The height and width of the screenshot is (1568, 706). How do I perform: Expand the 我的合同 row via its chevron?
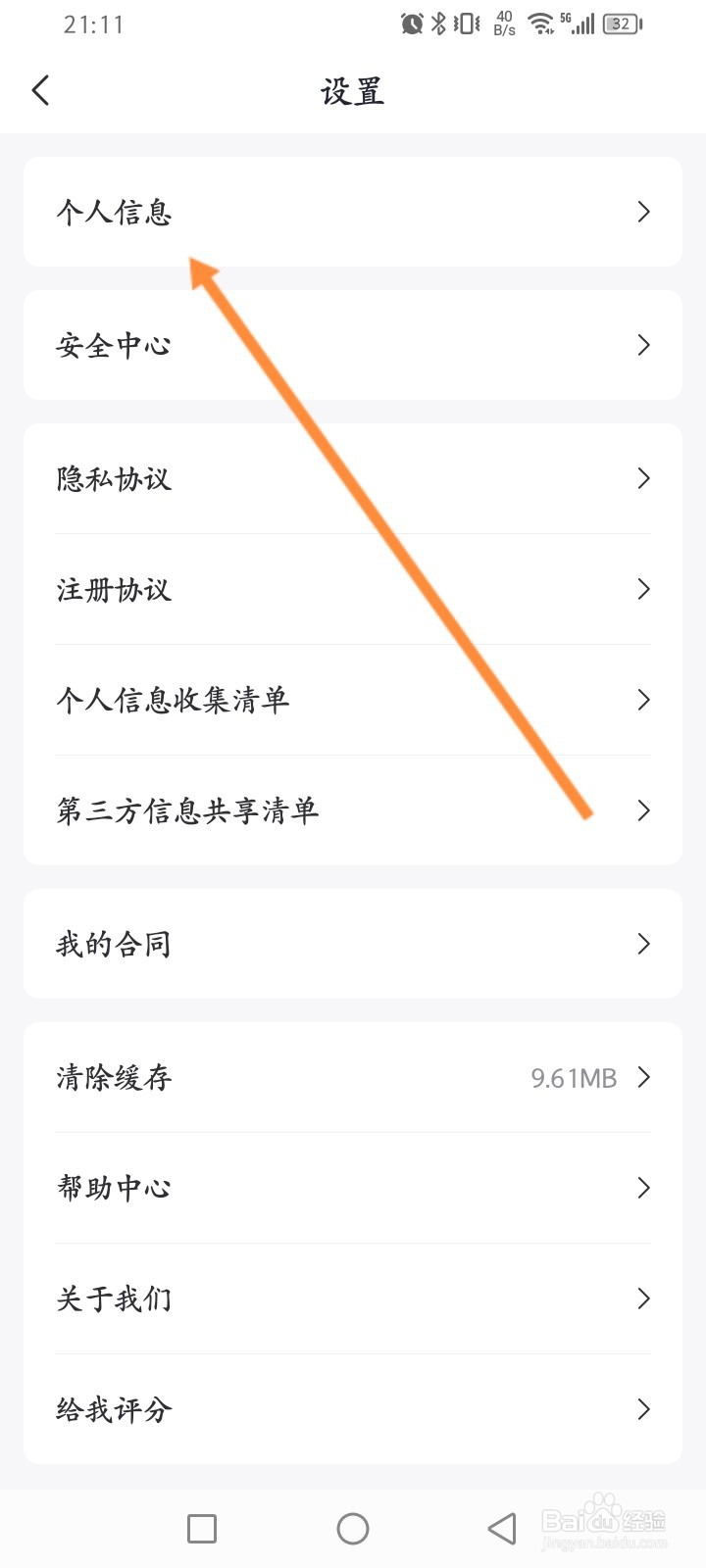(x=644, y=944)
